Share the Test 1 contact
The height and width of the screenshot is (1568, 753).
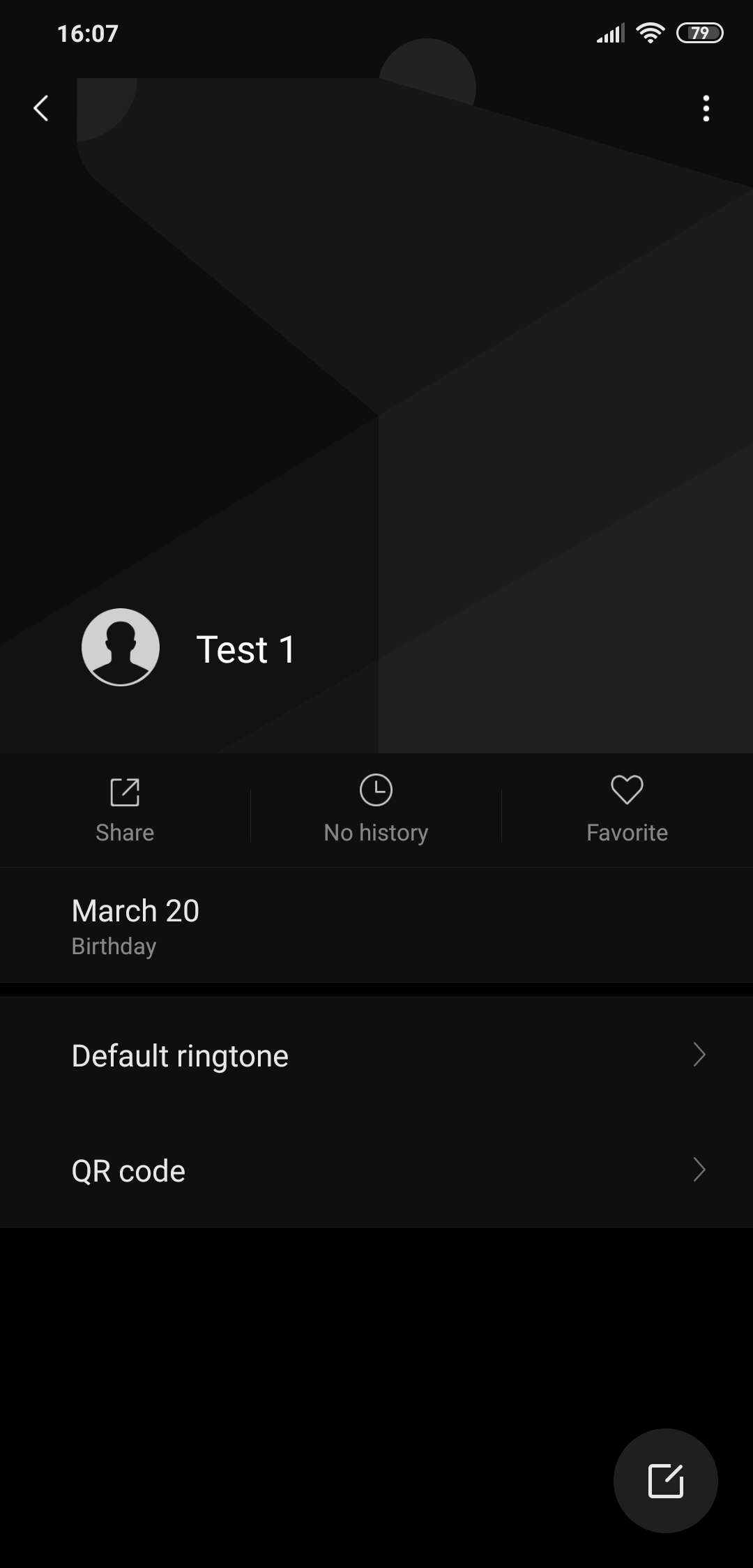coord(125,809)
